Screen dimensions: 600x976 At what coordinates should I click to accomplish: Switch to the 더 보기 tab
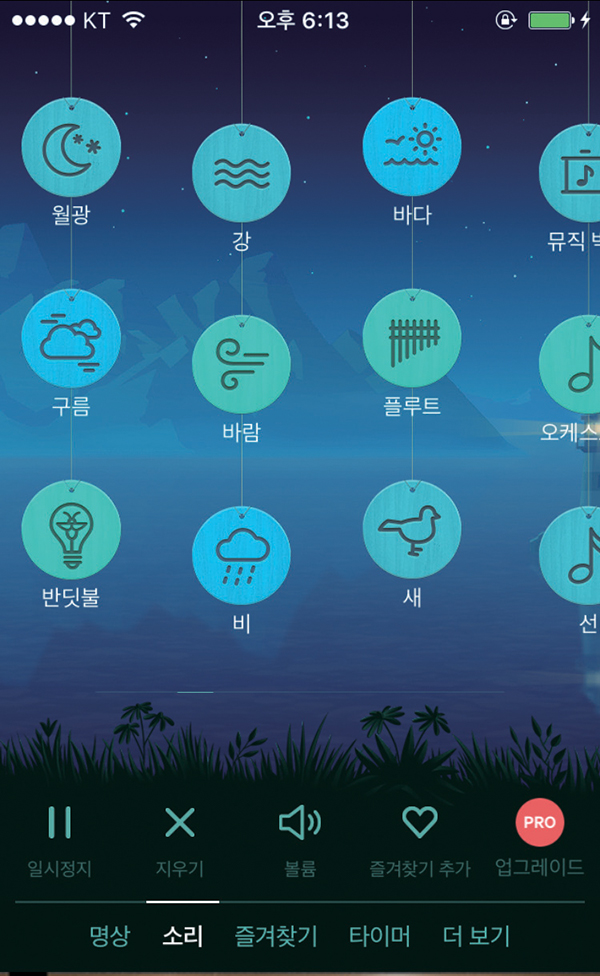[x=477, y=936]
